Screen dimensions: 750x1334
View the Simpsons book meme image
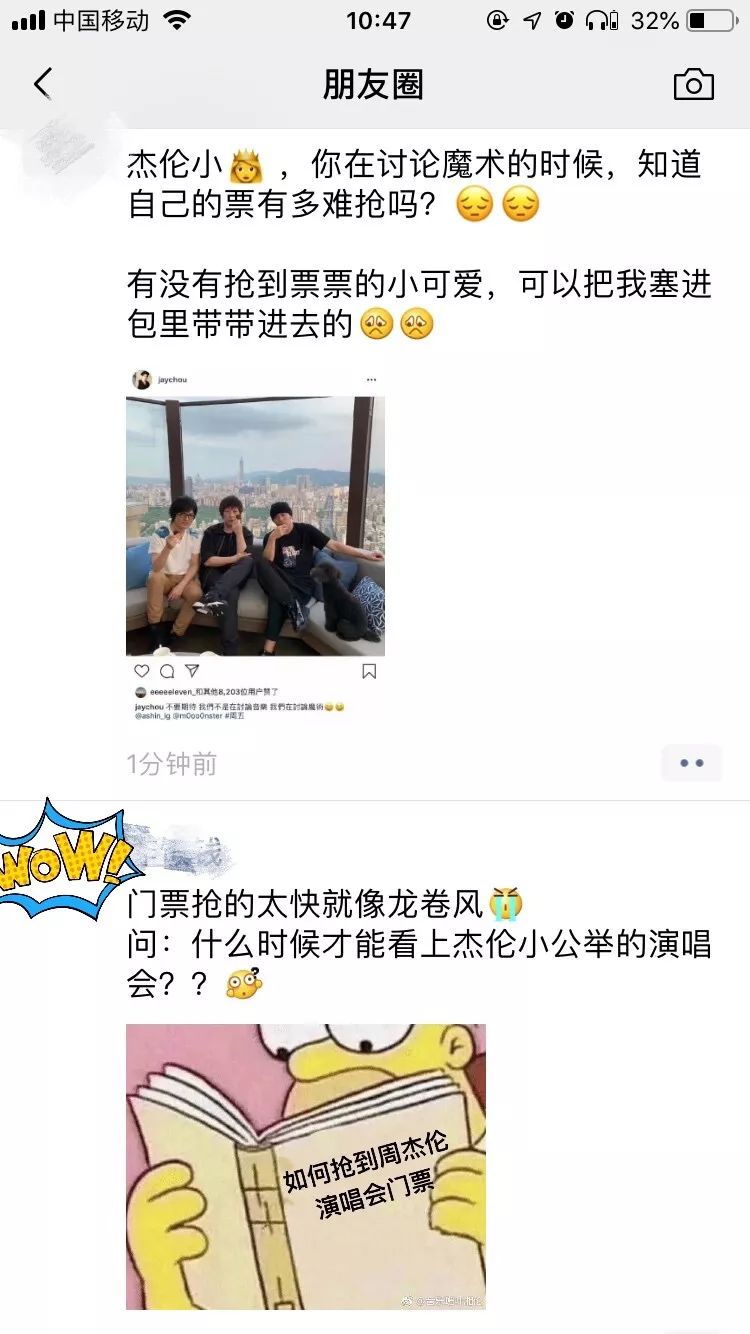coord(305,1165)
